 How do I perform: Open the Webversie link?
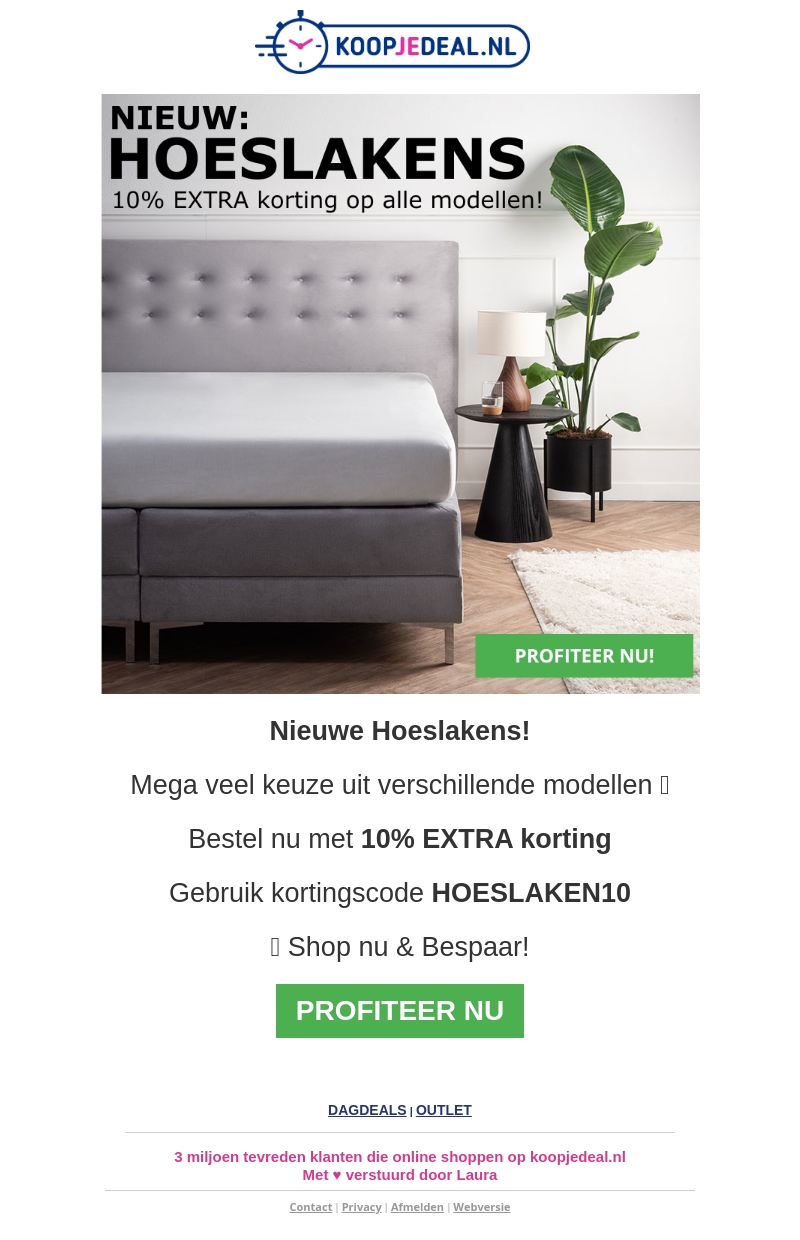pyautogui.click(x=481, y=1207)
